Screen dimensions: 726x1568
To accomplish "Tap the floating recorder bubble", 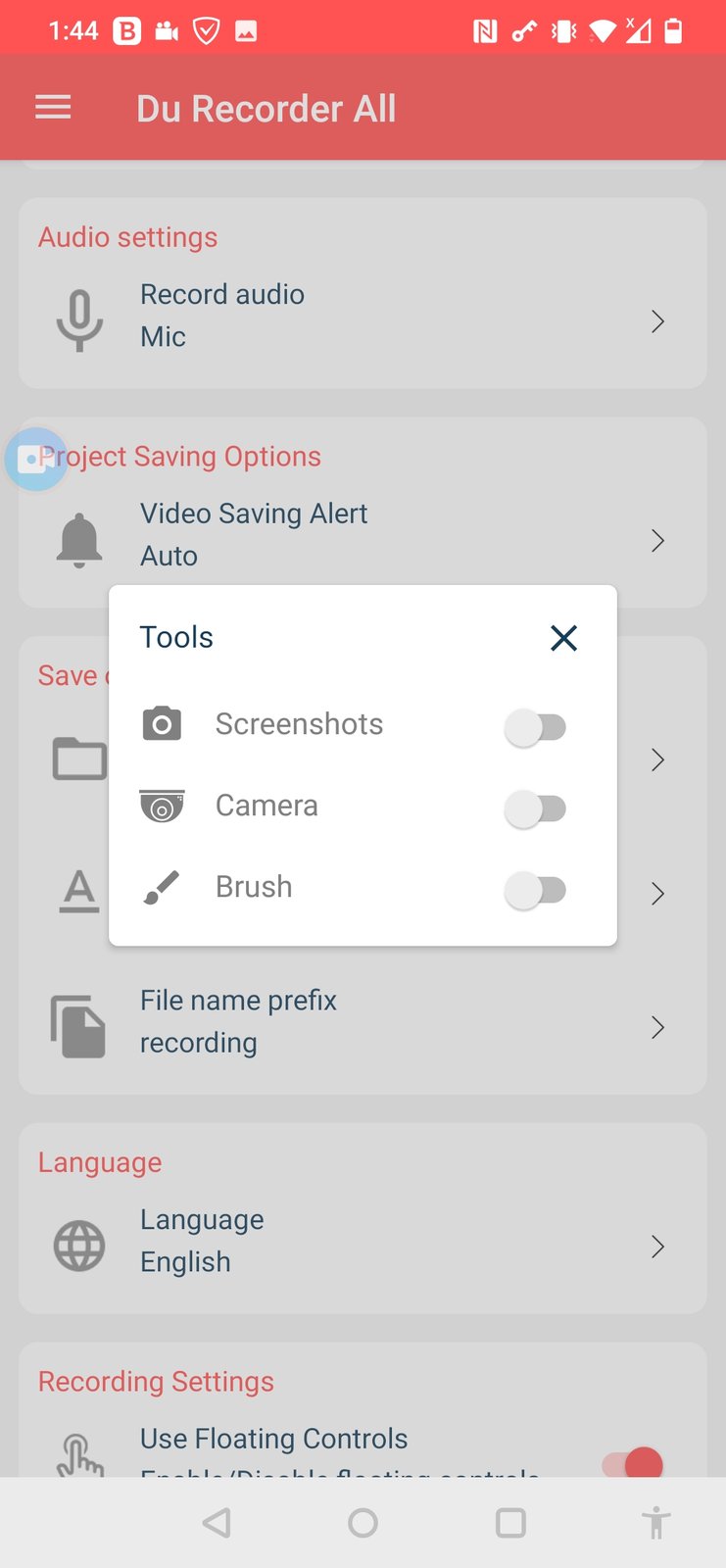I will (x=36, y=459).
